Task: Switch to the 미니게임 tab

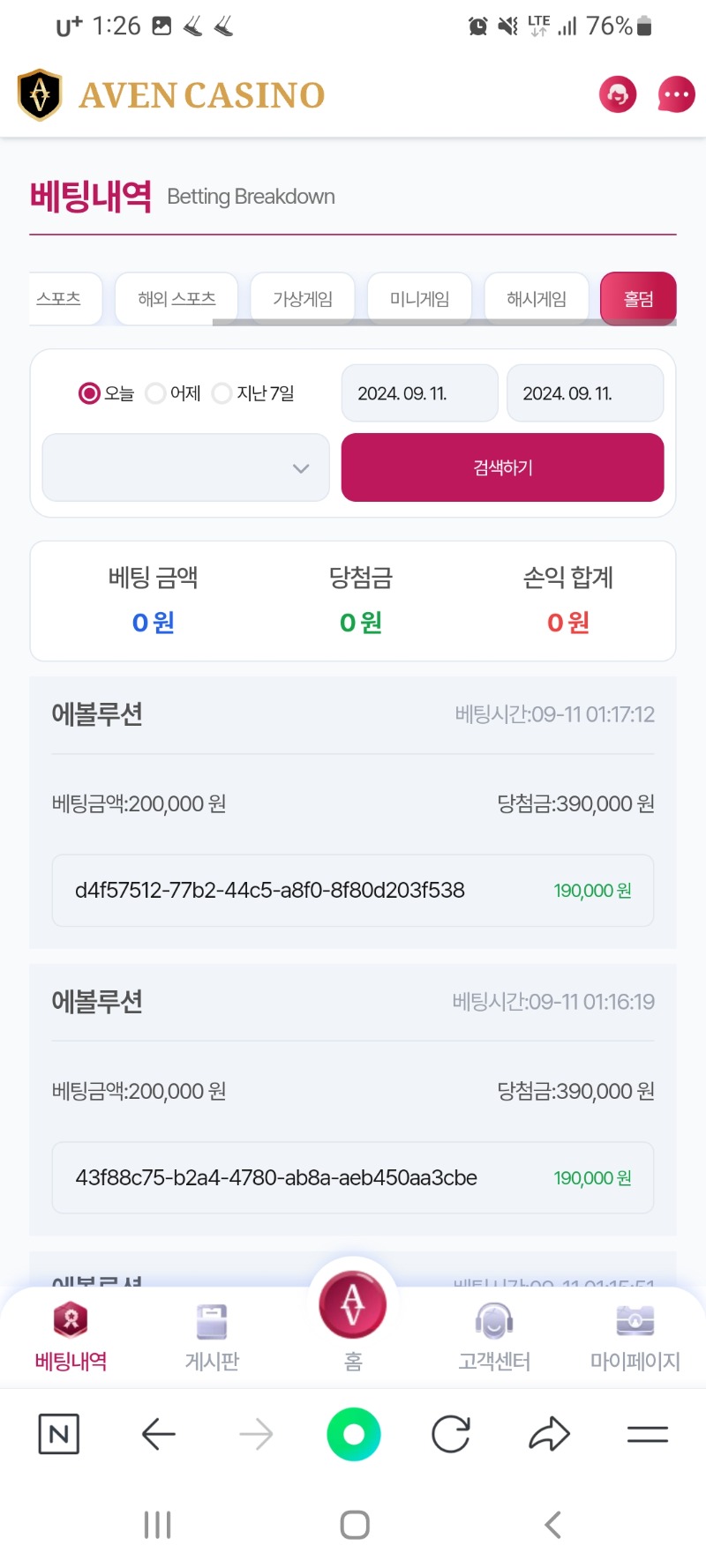Action: click(x=419, y=299)
